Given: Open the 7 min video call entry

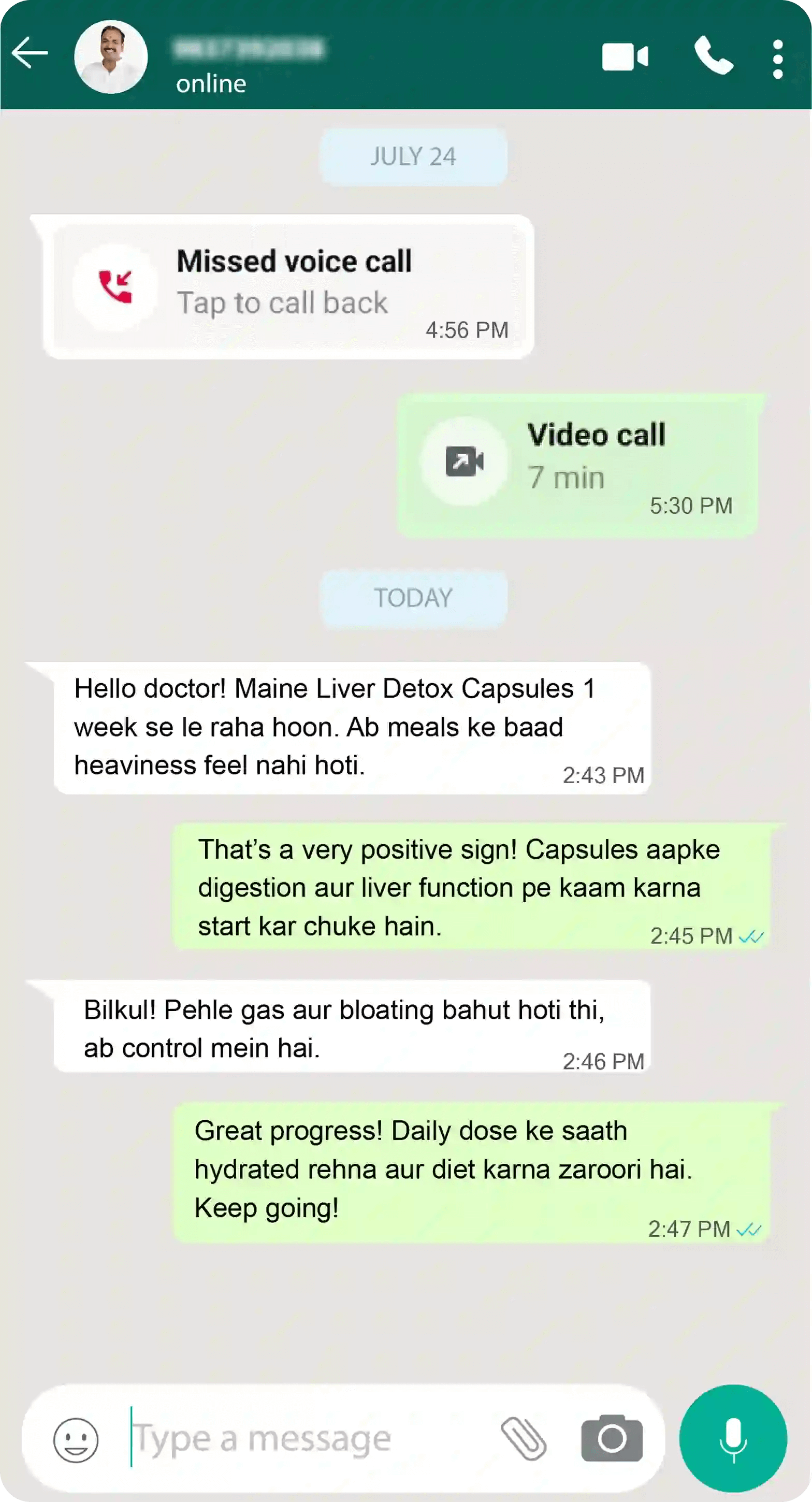Looking at the screenshot, I should click(x=580, y=465).
